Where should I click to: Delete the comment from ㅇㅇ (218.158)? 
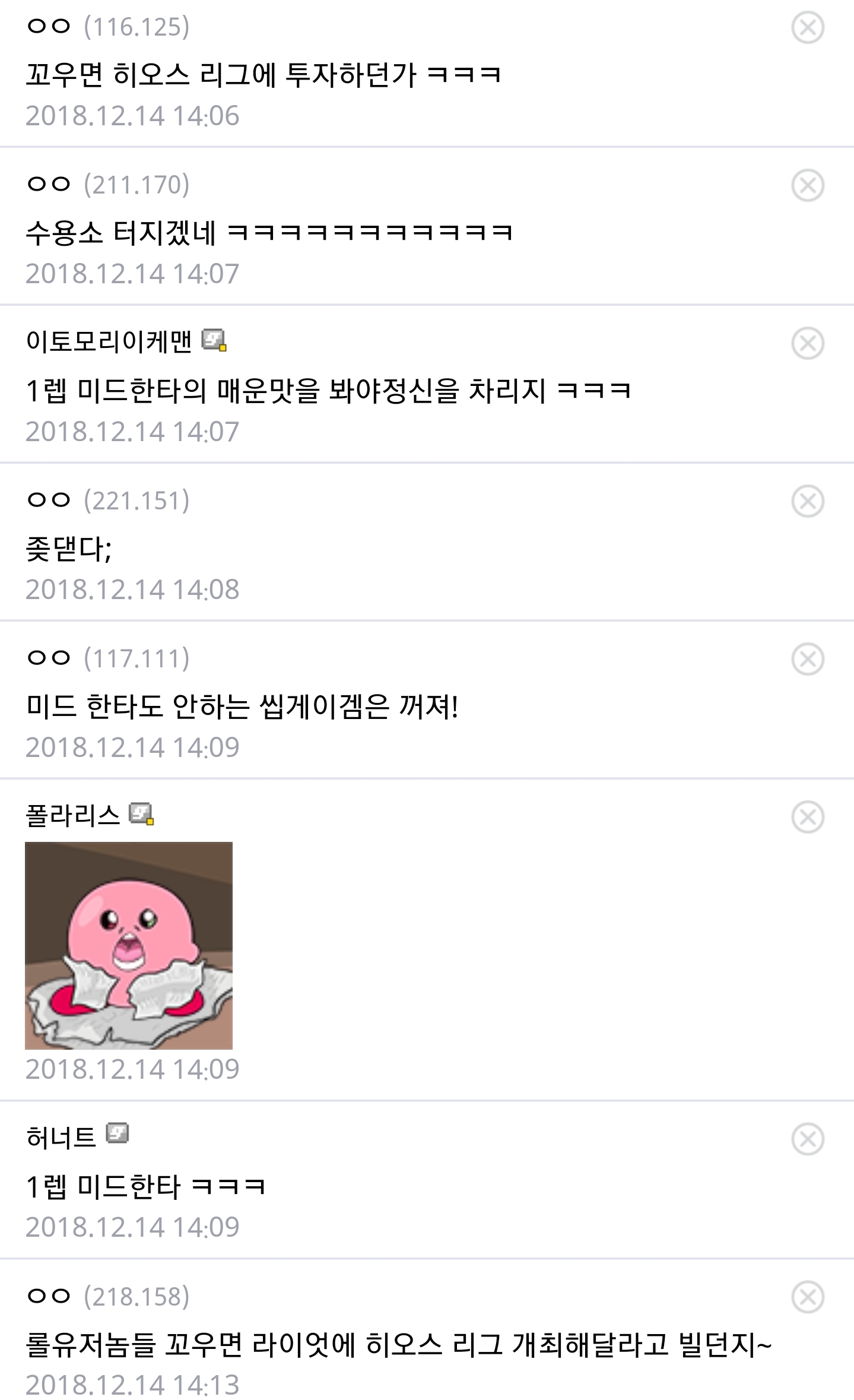807,1297
